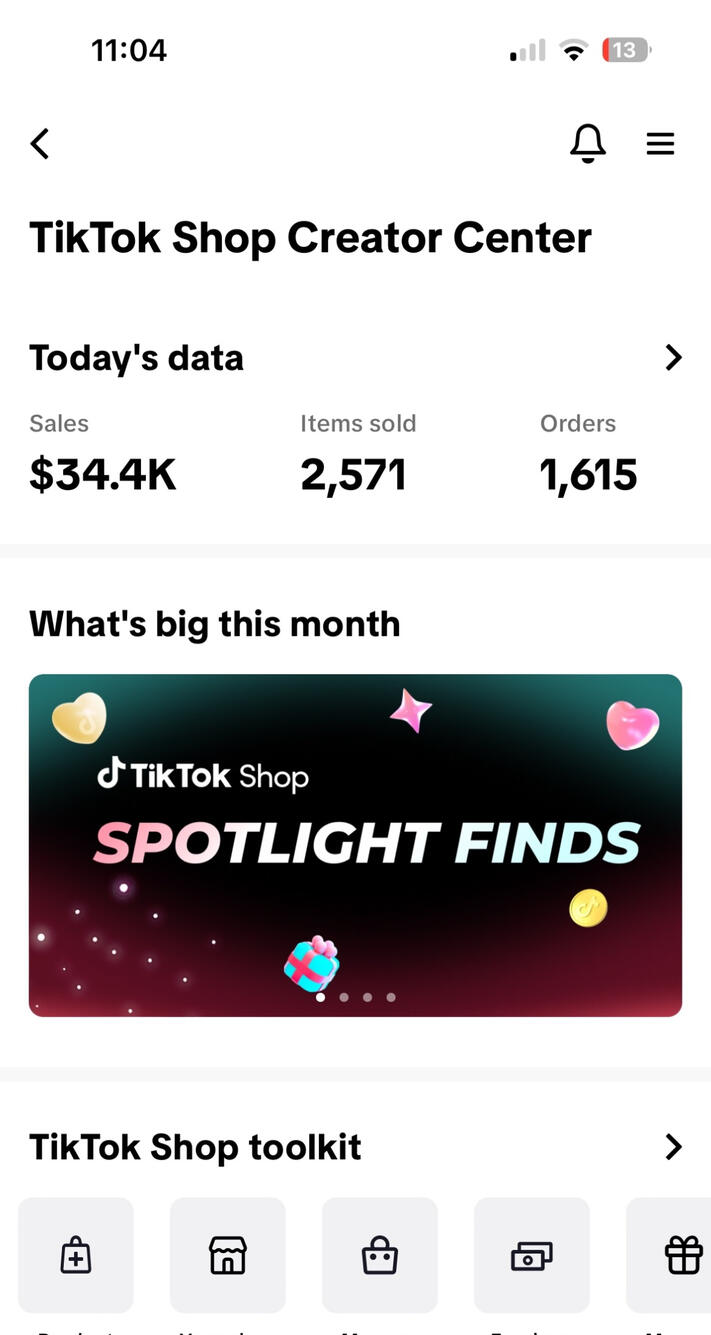Expand Today's data details

[673, 358]
